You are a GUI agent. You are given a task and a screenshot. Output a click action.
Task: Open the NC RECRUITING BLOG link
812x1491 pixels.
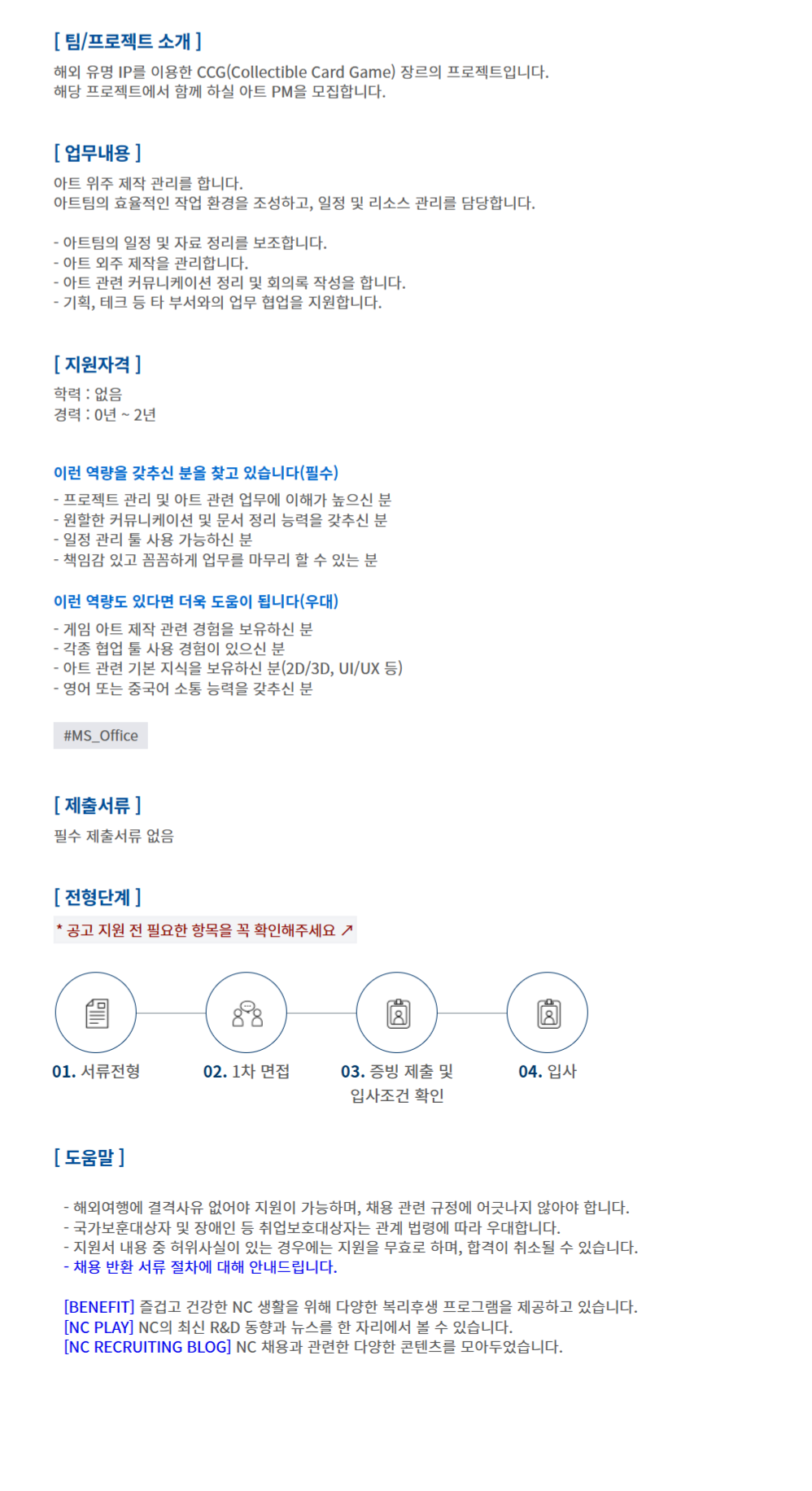tap(147, 1347)
